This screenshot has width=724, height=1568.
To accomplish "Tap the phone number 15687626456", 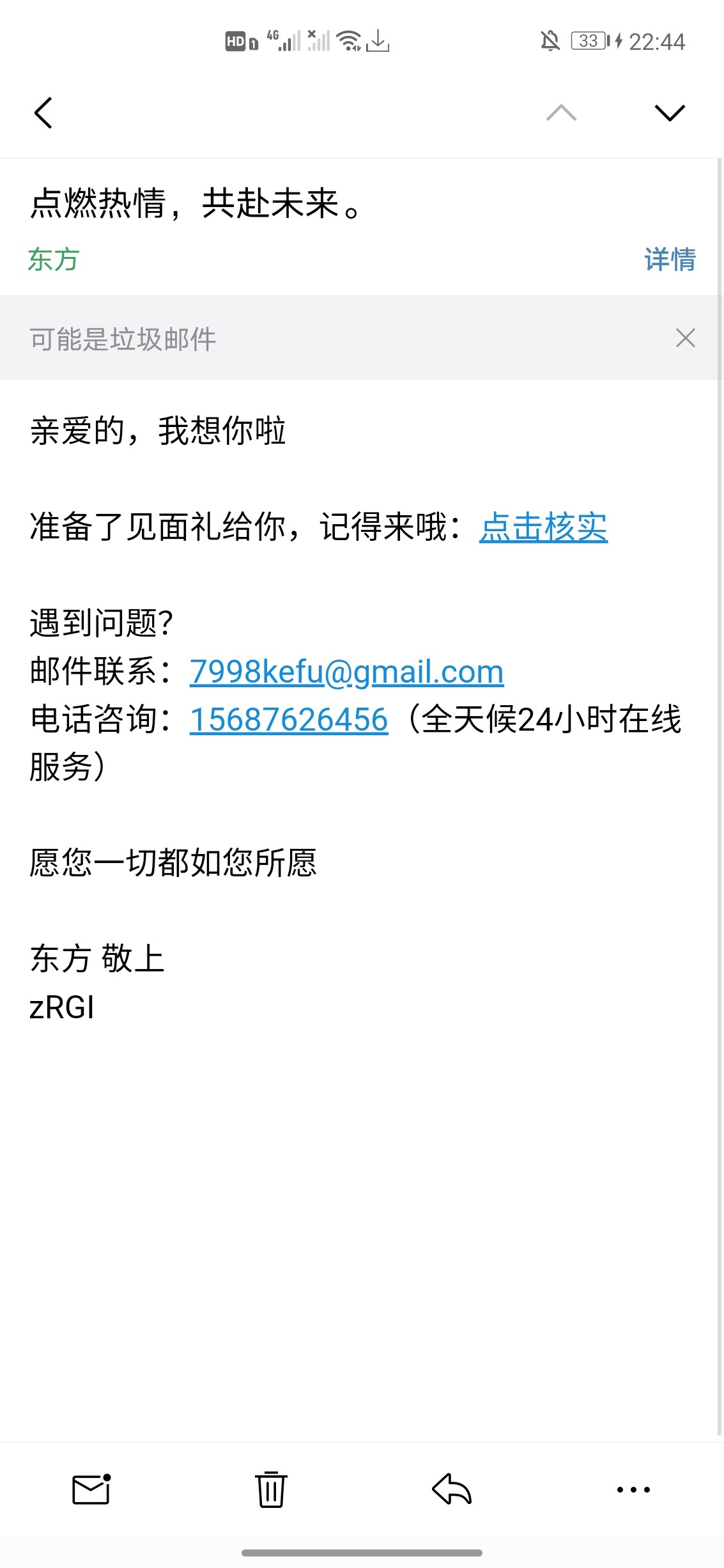I will pos(289,720).
